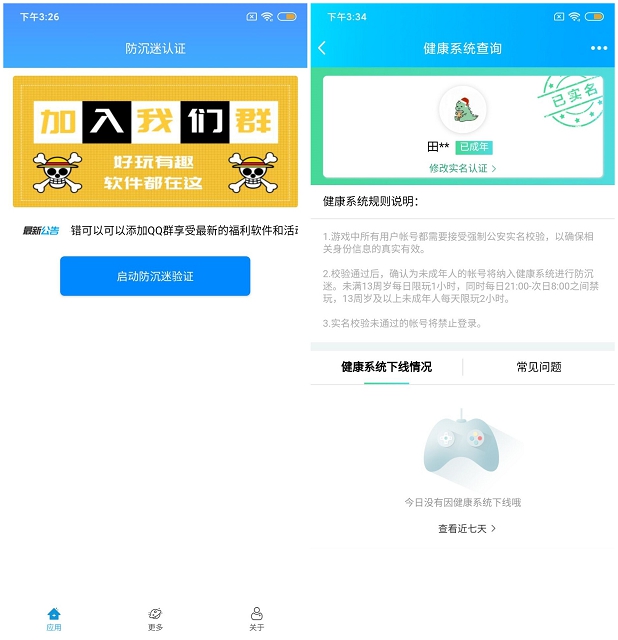Open the 加入我们群 banner

pyautogui.click(x=155, y=141)
